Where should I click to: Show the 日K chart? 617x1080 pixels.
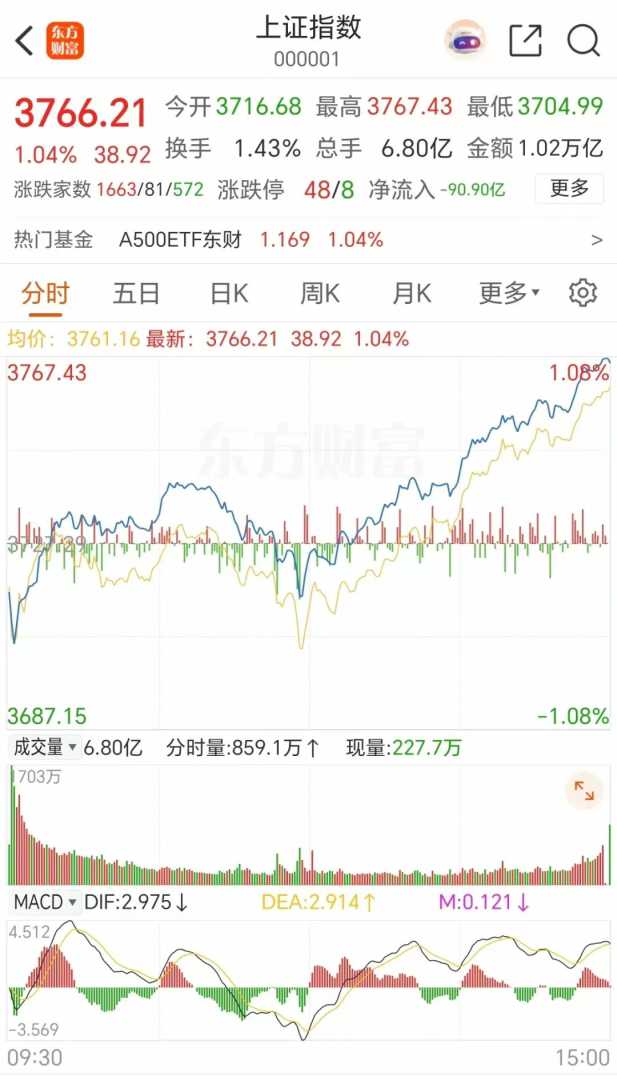(x=228, y=293)
